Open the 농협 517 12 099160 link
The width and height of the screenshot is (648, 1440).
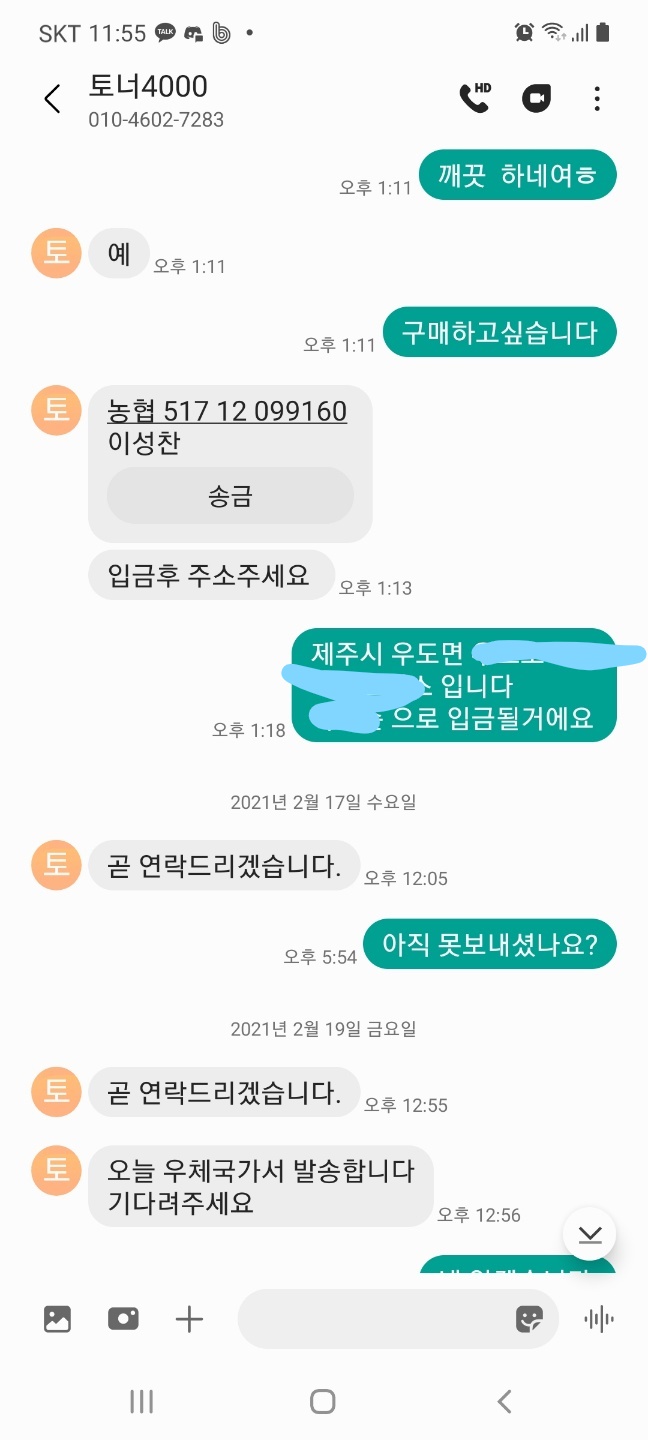pyautogui.click(x=227, y=411)
